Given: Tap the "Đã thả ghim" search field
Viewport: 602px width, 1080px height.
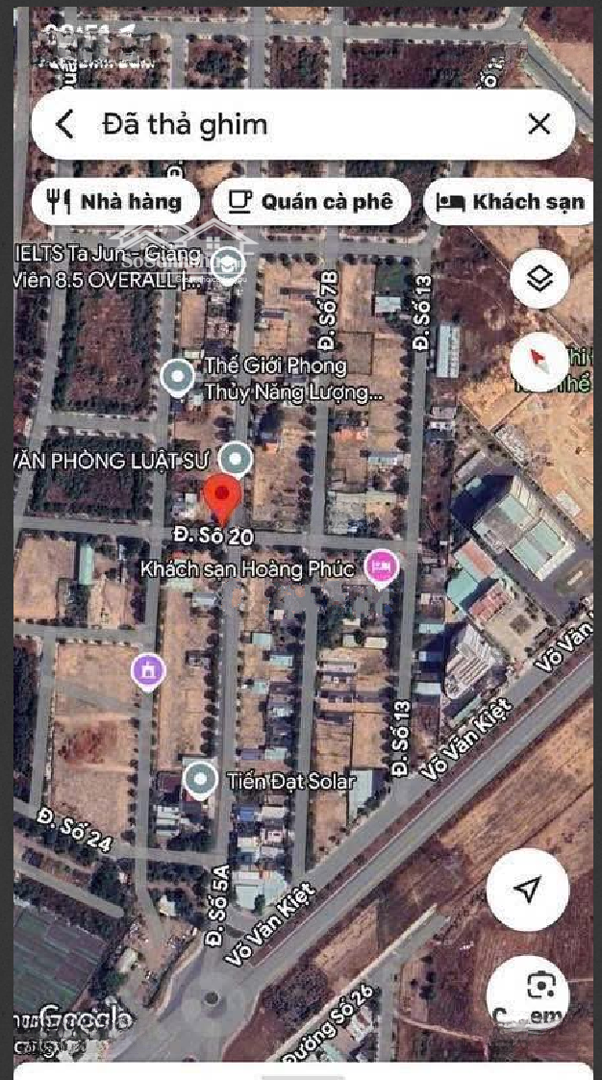Looking at the screenshot, I should pyautogui.click(x=300, y=125).
